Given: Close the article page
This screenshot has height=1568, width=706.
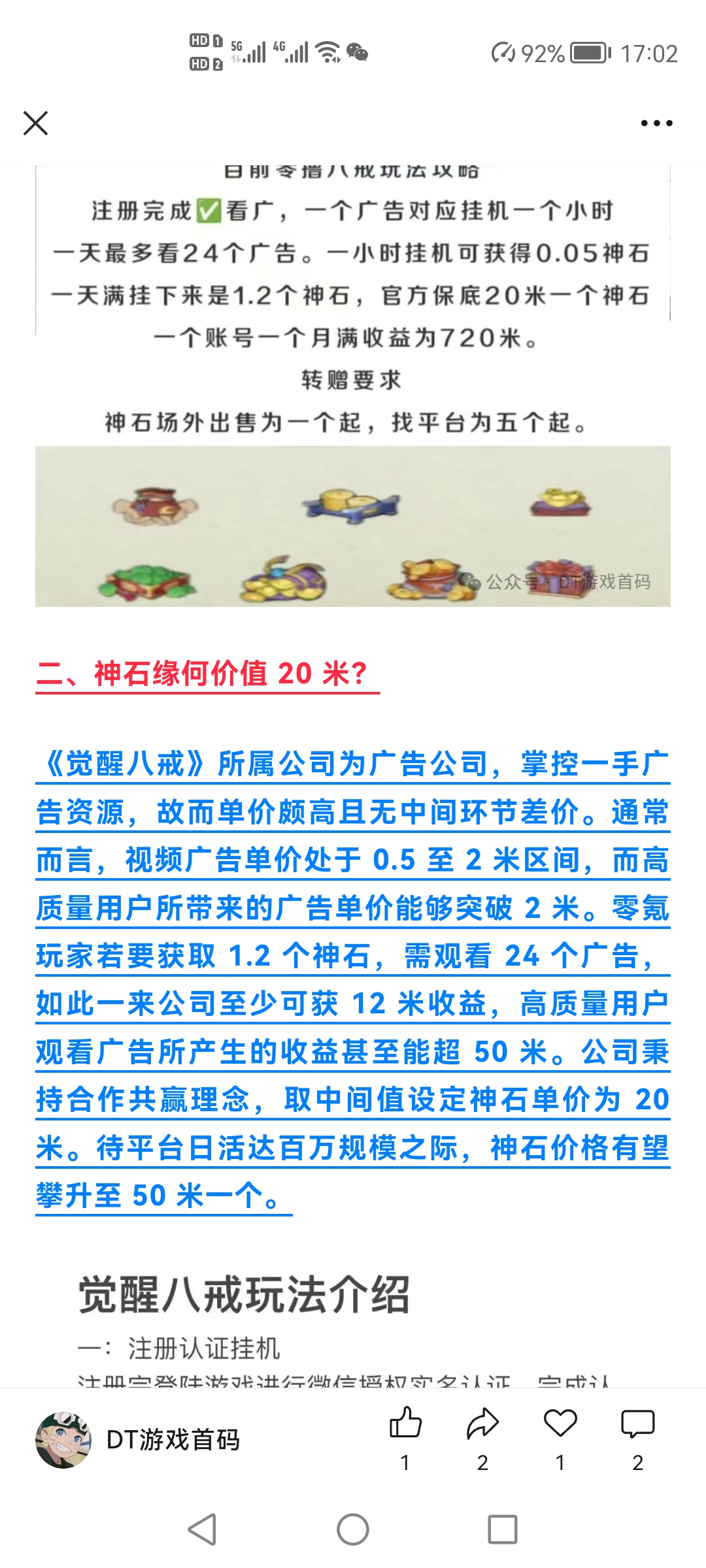Looking at the screenshot, I should coord(35,123).
